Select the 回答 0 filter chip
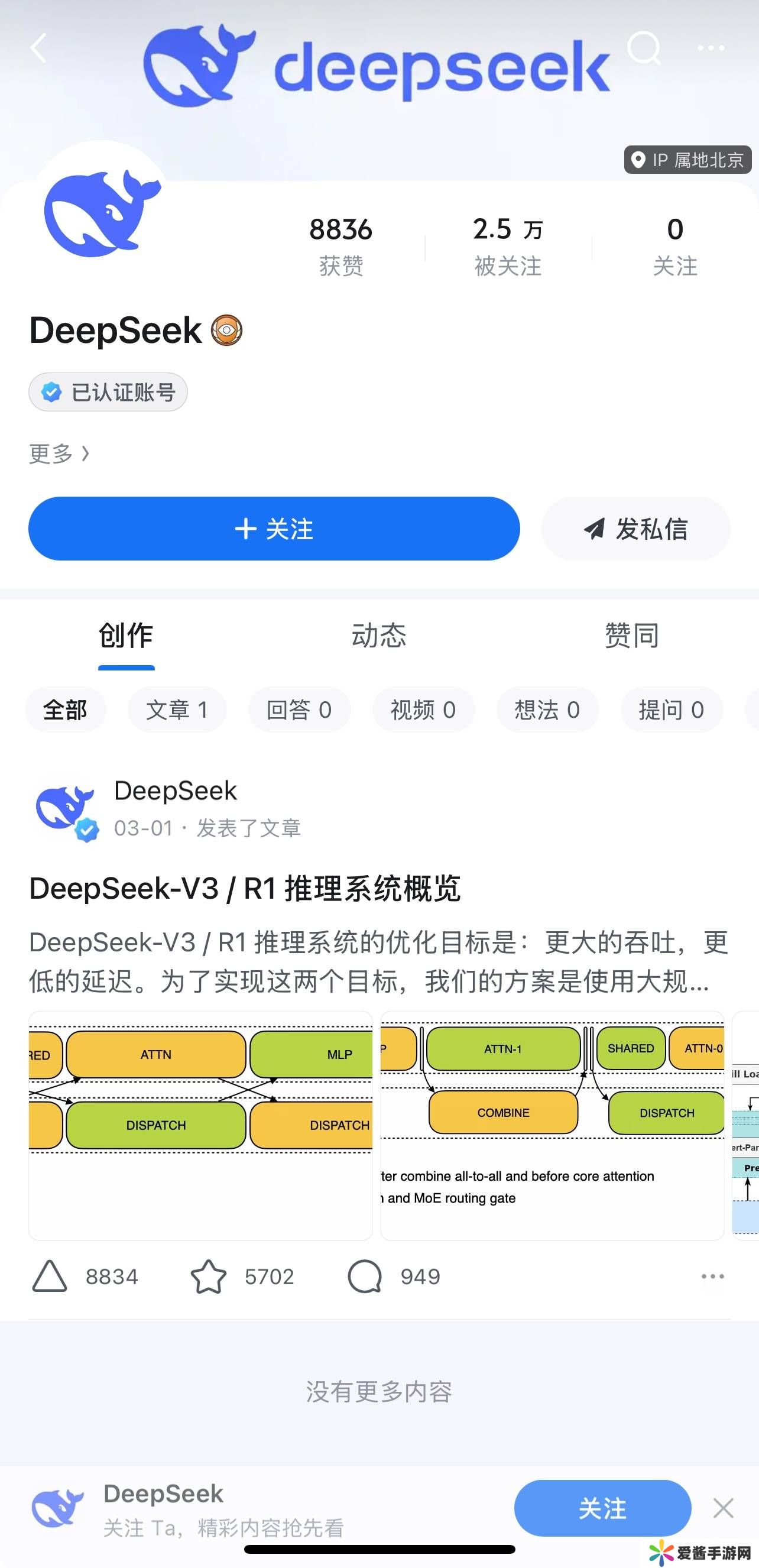The image size is (759, 1568). 299,710
